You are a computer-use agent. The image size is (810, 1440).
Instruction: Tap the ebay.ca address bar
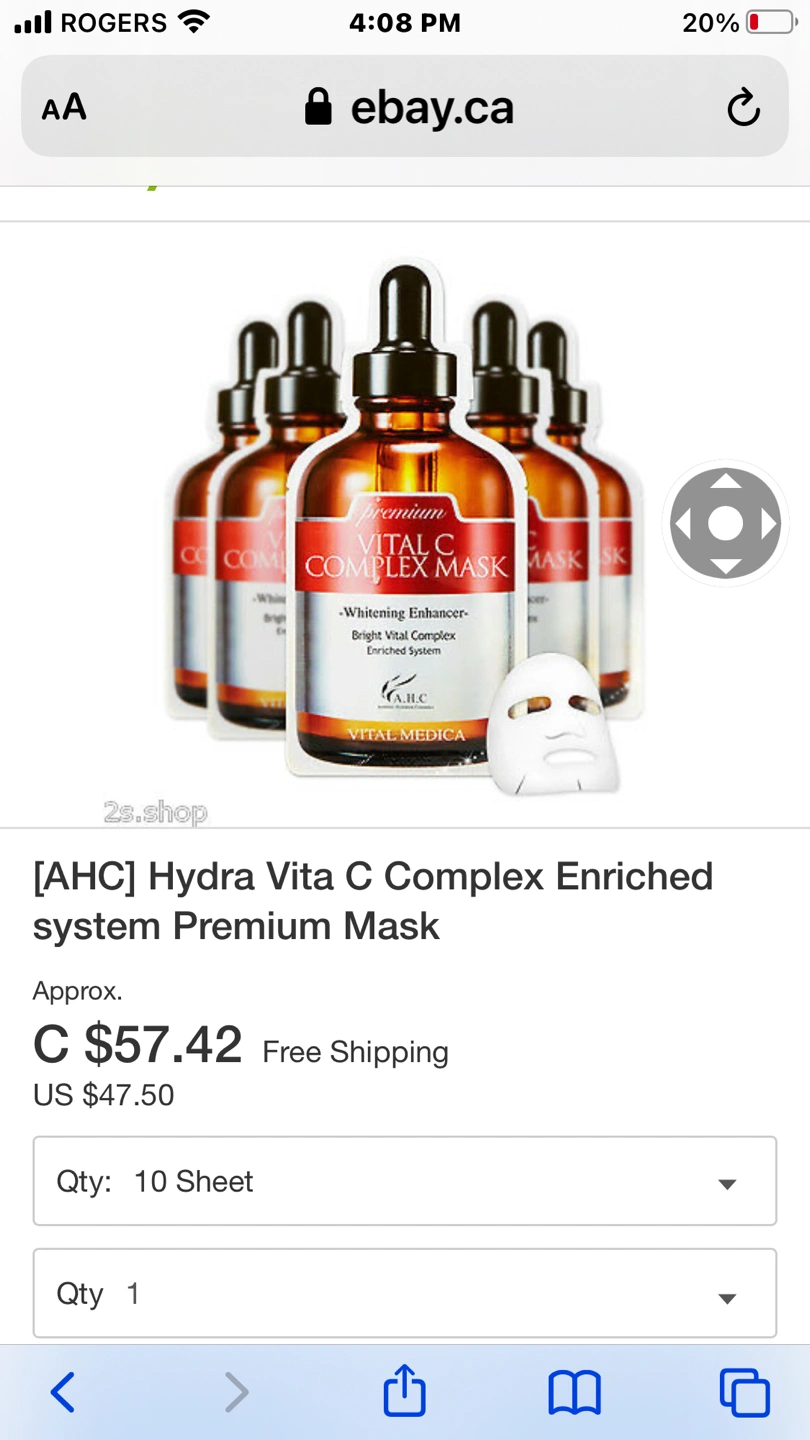tap(408, 107)
